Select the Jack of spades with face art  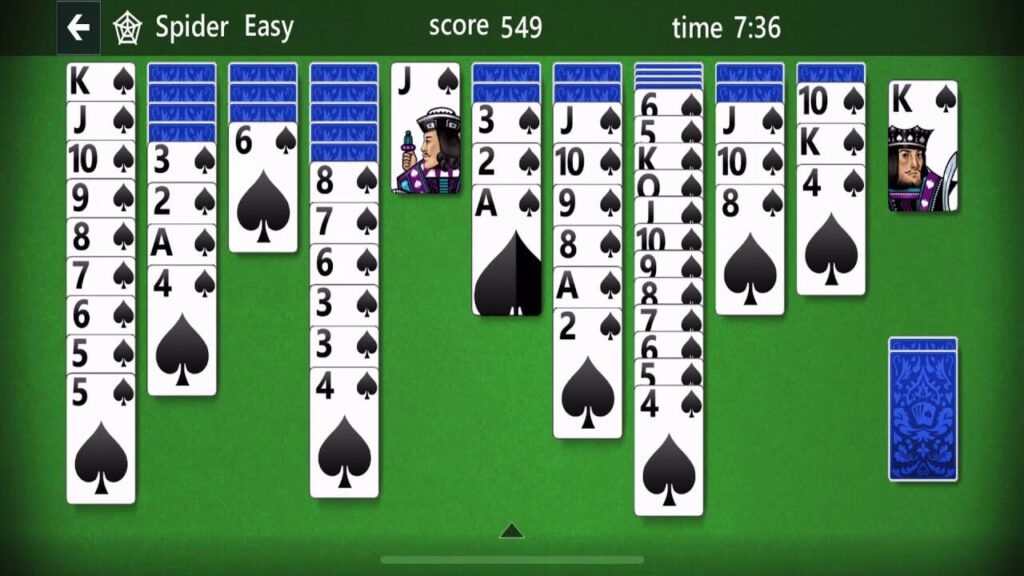pyautogui.click(x=425, y=130)
